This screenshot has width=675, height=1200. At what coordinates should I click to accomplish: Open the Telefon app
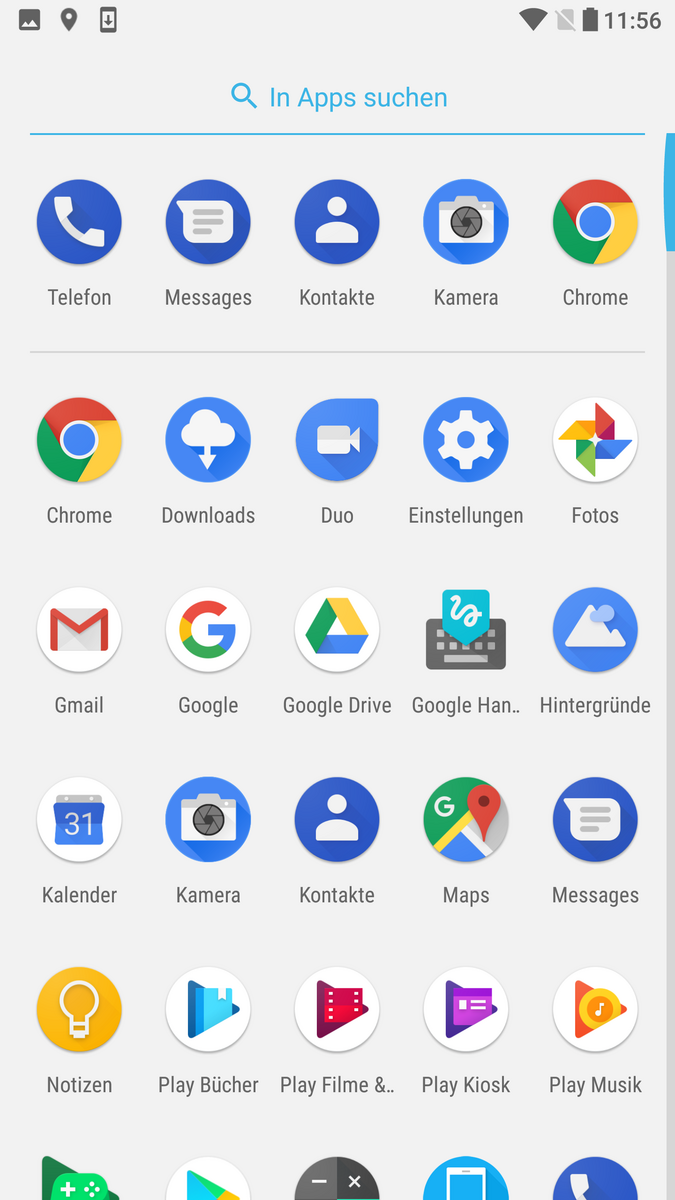[79, 222]
